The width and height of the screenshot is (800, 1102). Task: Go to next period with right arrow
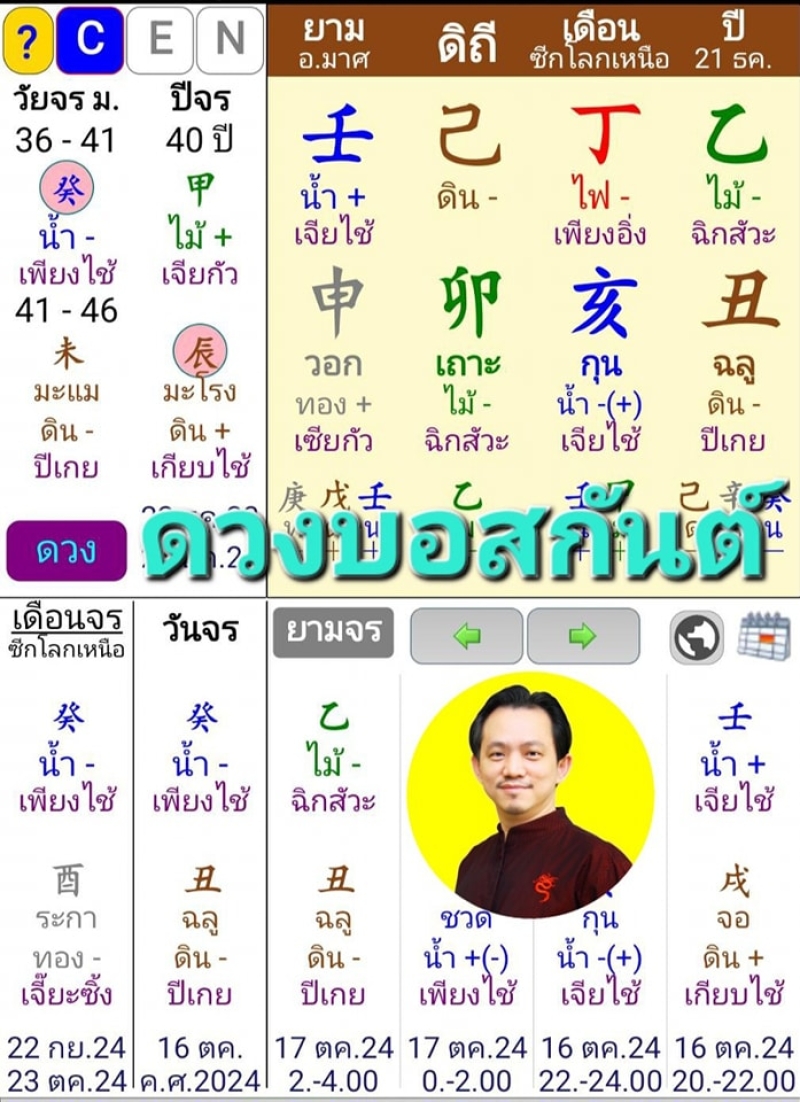583,636
